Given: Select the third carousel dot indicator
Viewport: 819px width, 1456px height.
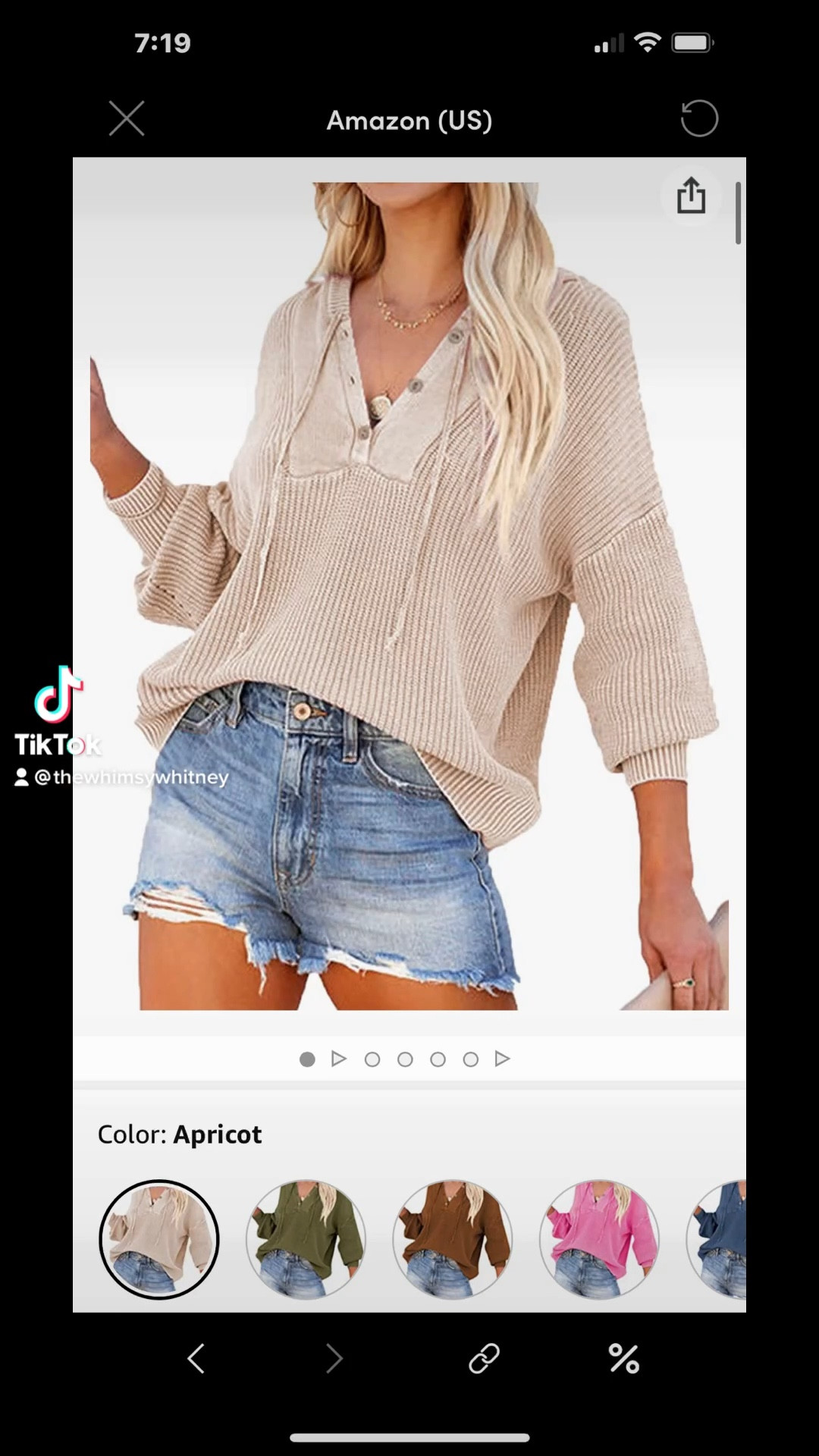Looking at the screenshot, I should click(405, 1059).
